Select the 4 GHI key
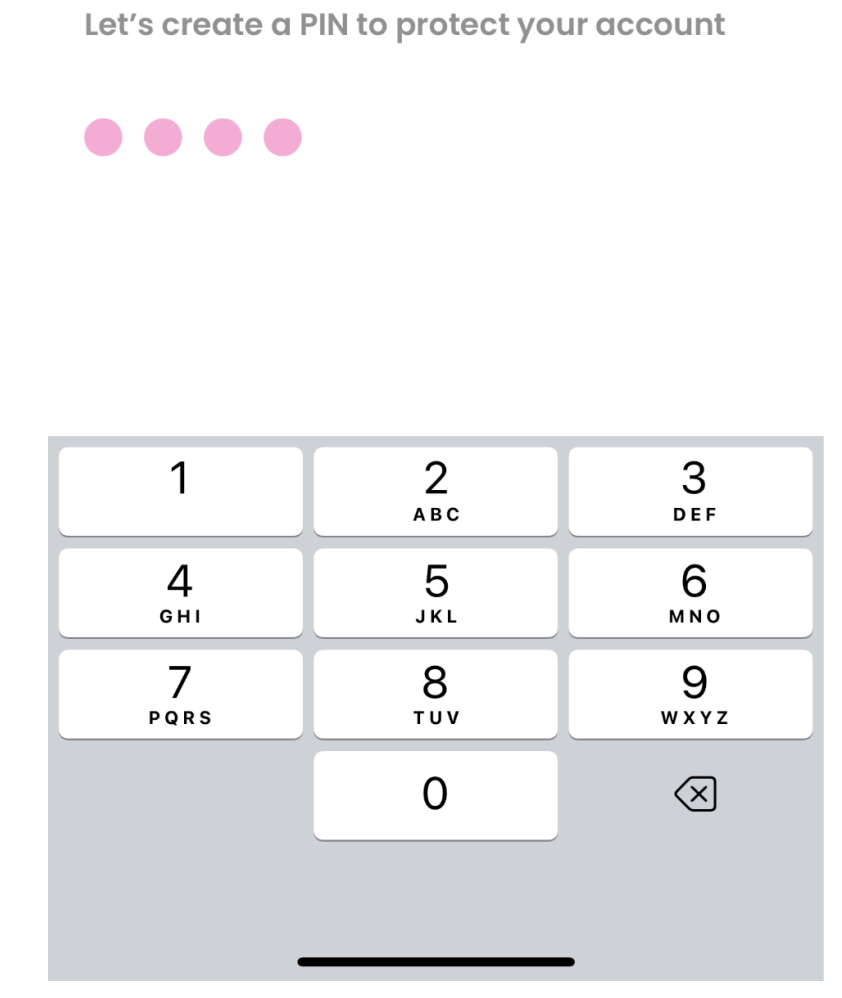The image size is (842, 998). point(180,592)
